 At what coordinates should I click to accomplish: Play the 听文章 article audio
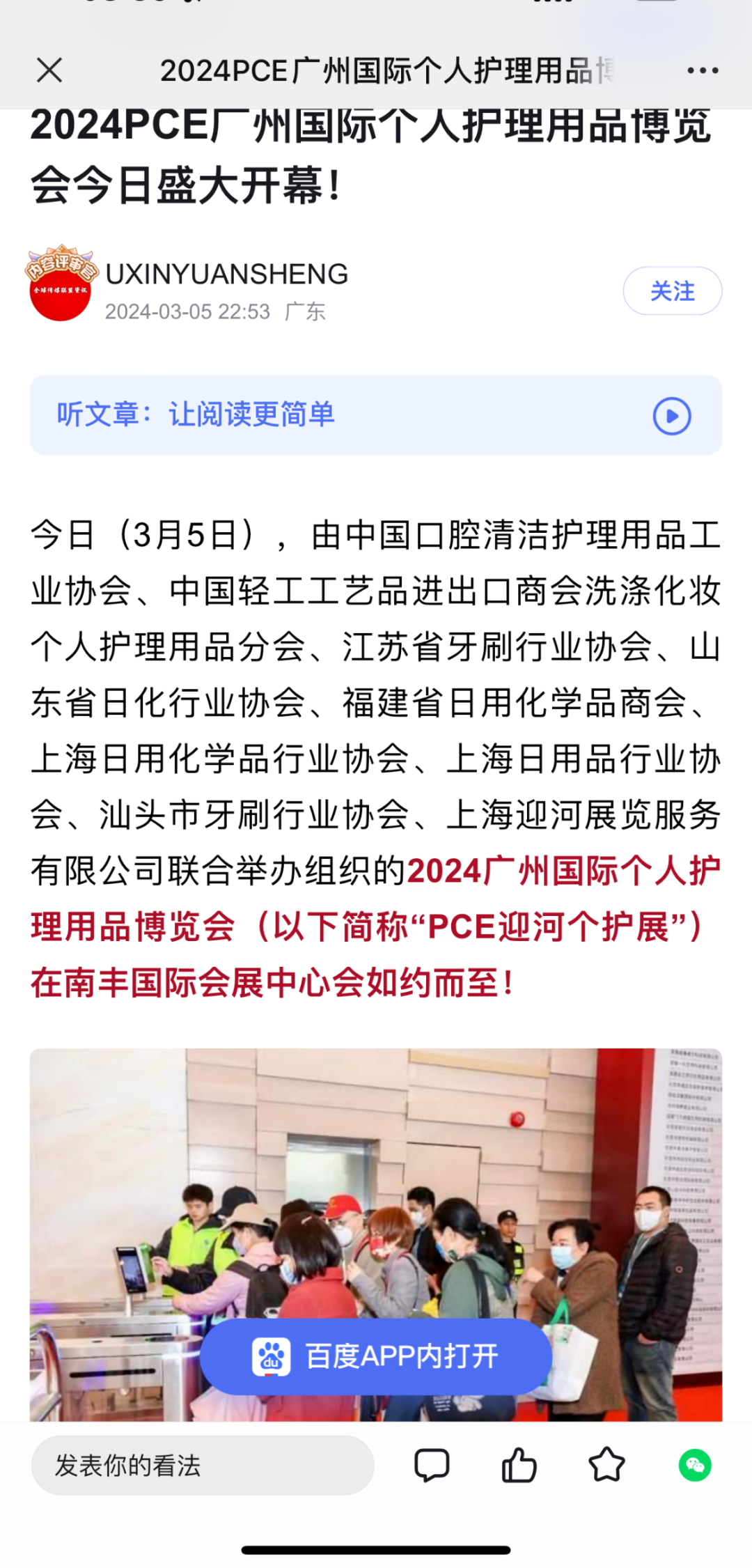671,416
